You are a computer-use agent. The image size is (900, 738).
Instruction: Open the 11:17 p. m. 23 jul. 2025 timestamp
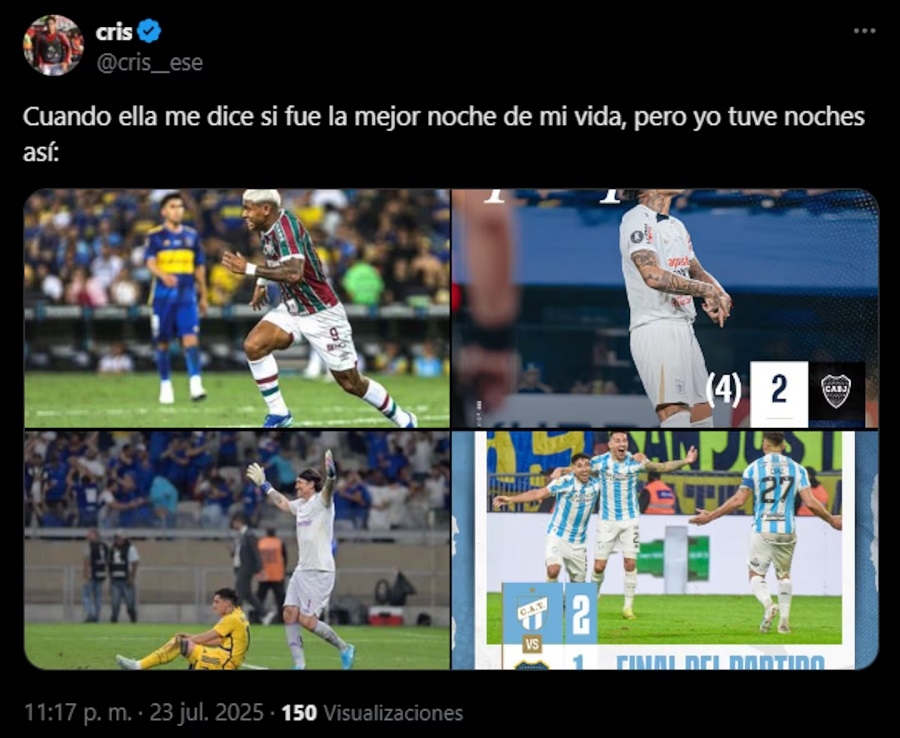click(x=144, y=713)
